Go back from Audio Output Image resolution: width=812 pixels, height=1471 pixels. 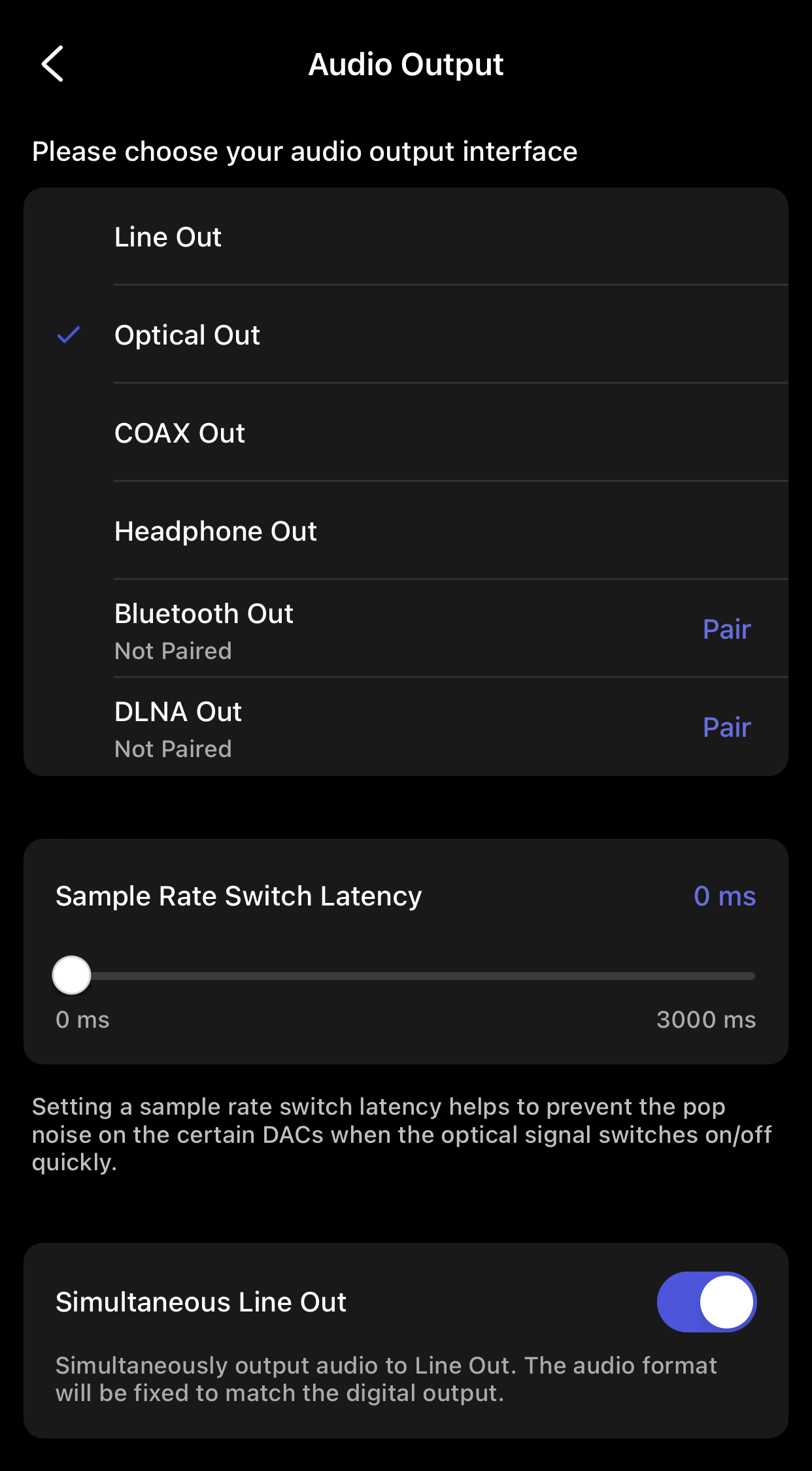(52, 64)
